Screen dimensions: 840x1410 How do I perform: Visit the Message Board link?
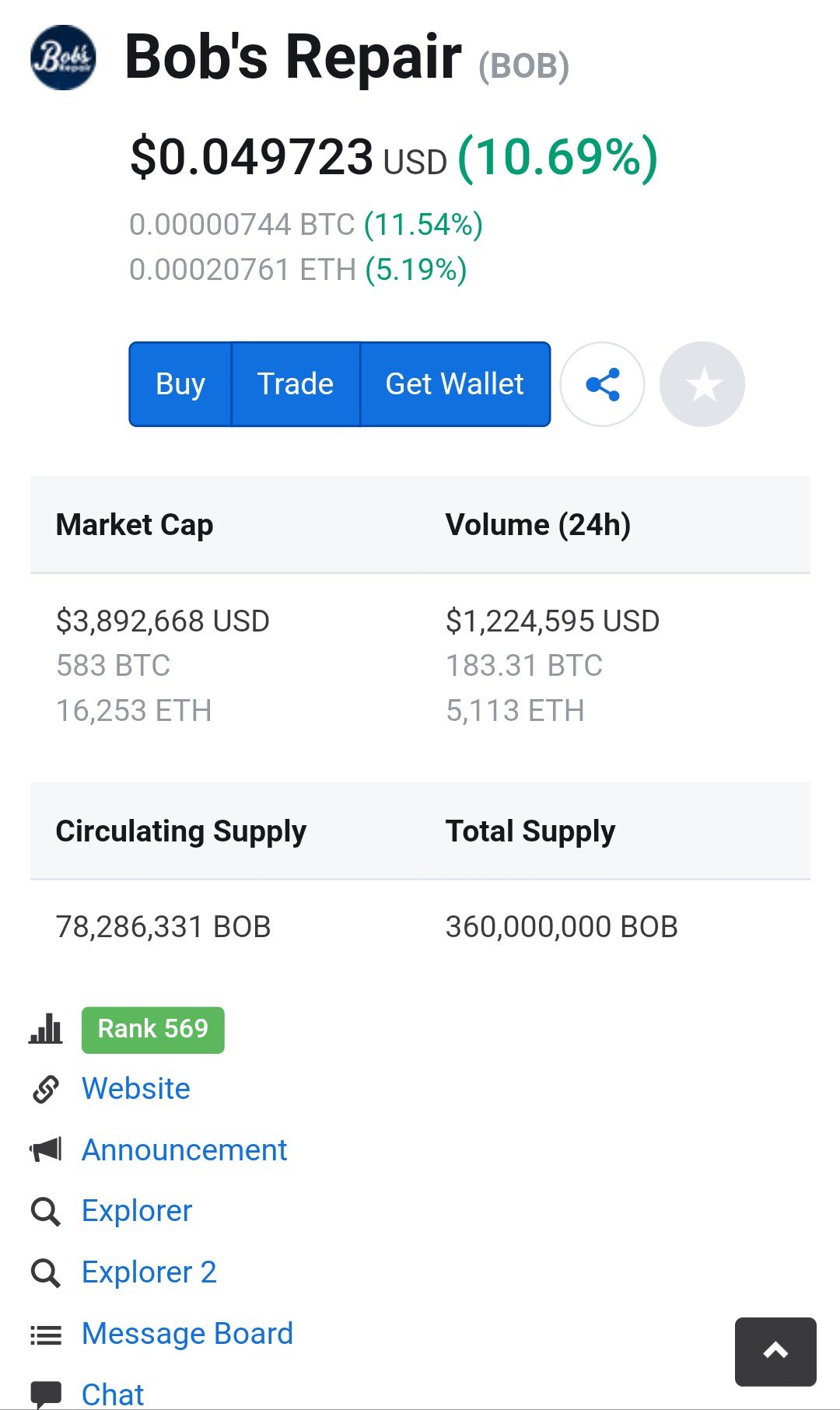tap(187, 1334)
